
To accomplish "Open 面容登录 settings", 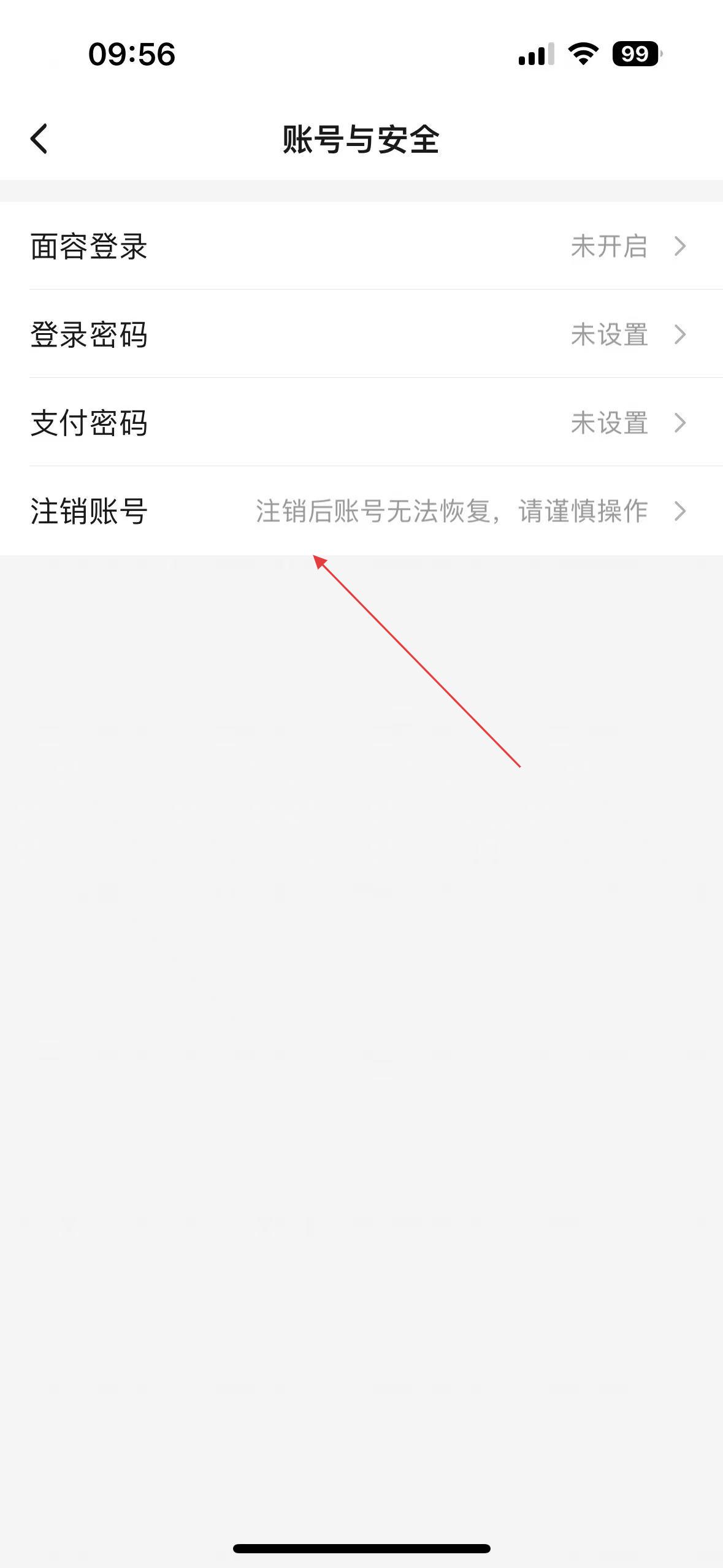I will pos(361,247).
